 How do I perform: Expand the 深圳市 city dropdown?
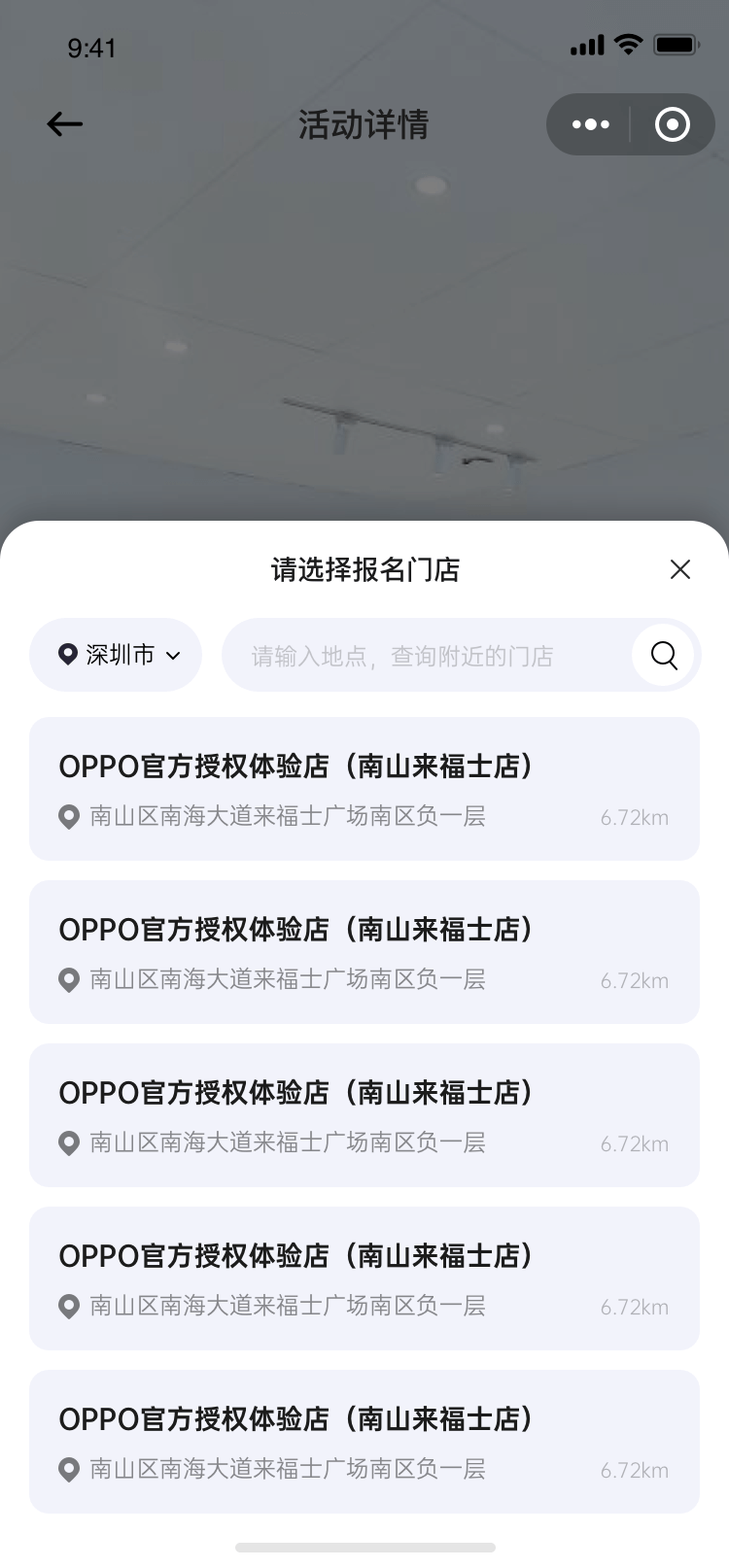pos(117,655)
